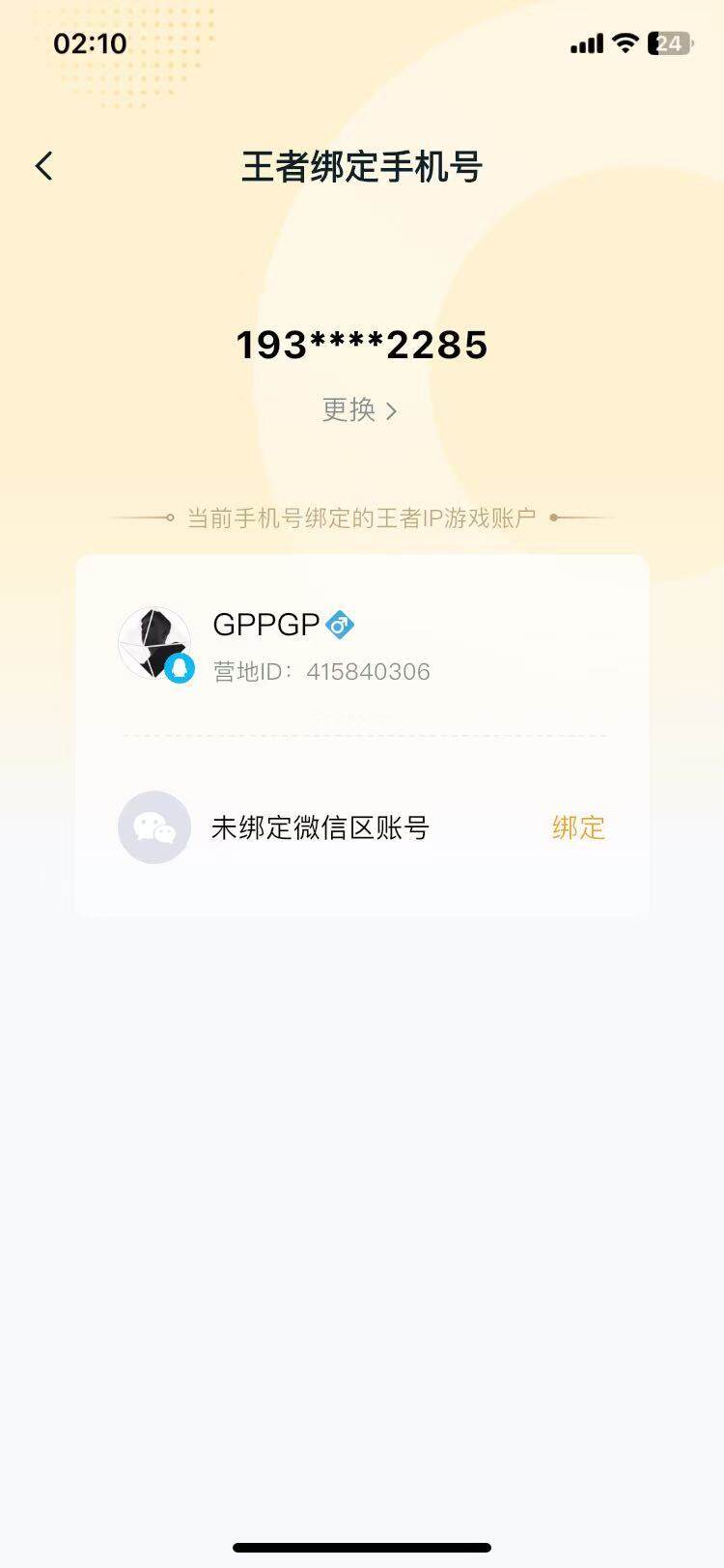This screenshot has width=724, height=1568.
Task: Tap the nickname GPPGP
Action: coord(267,625)
